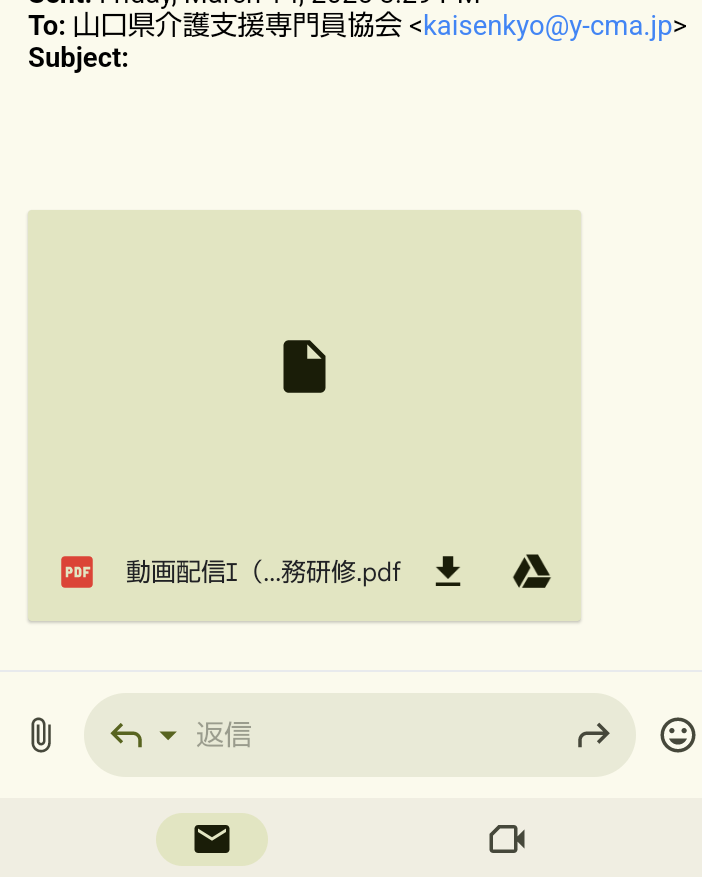
Task: Attach a file with the paperclip
Action: (x=40, y=735)
